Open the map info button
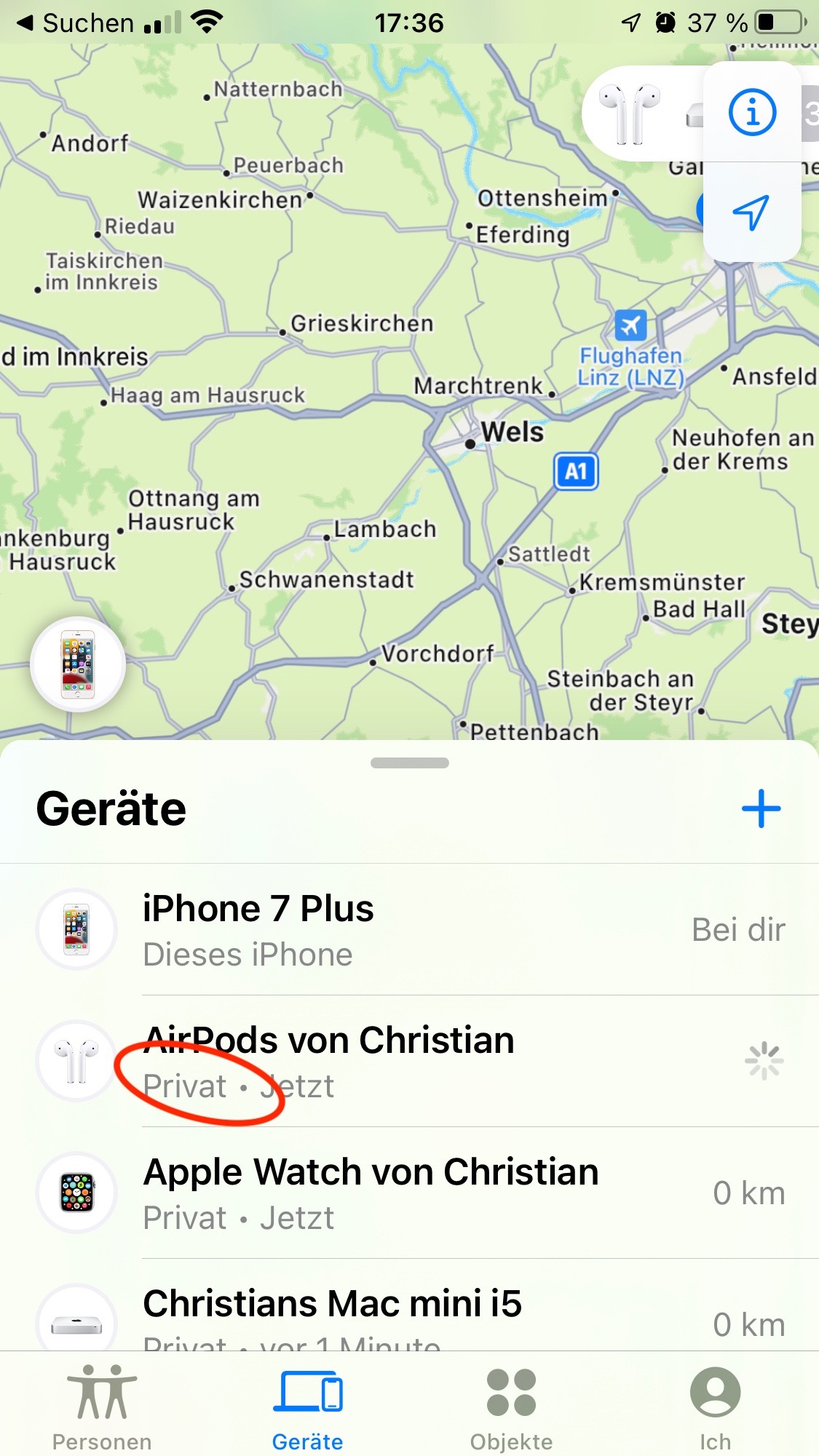Screen dimensions: 819x1456 [x=752, y=113]
